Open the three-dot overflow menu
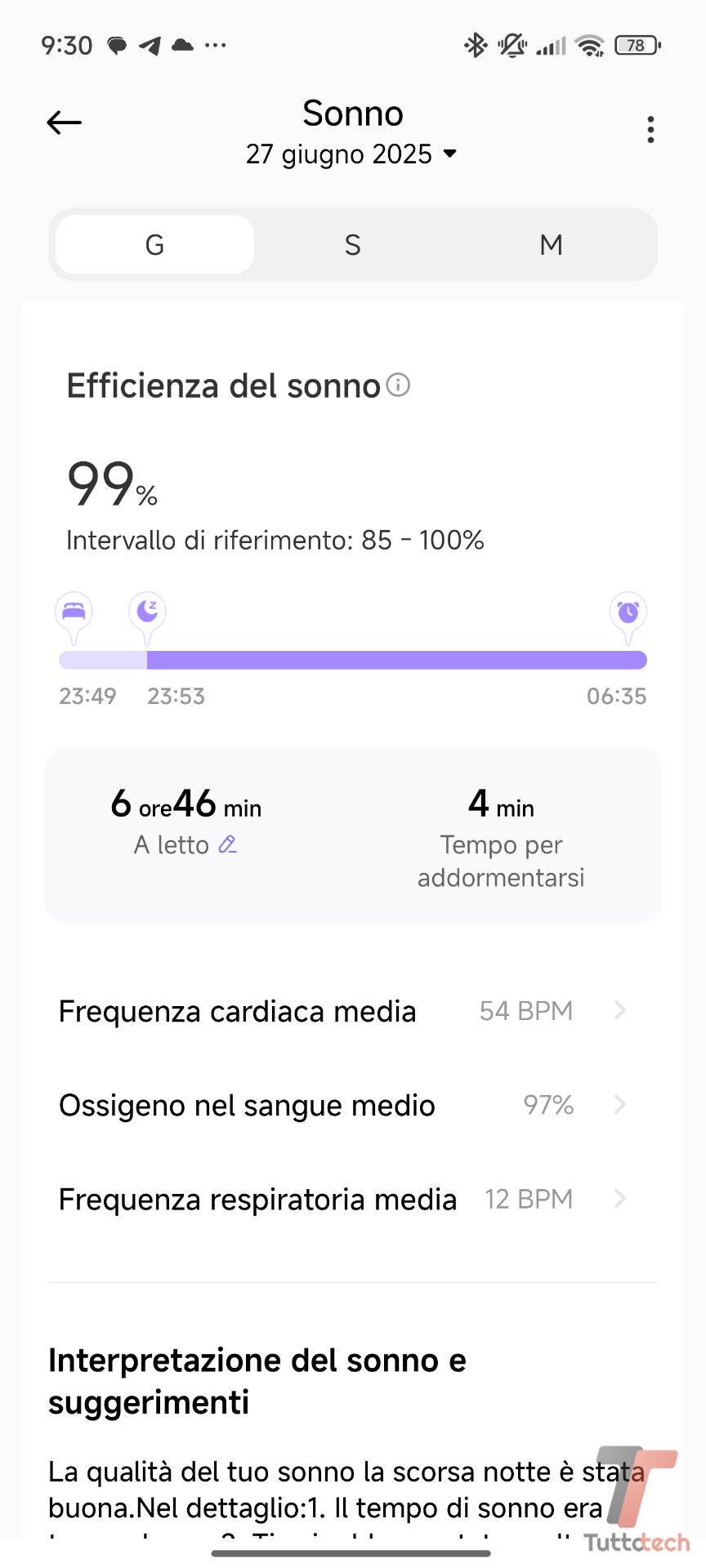 click(x=650, y=130)
